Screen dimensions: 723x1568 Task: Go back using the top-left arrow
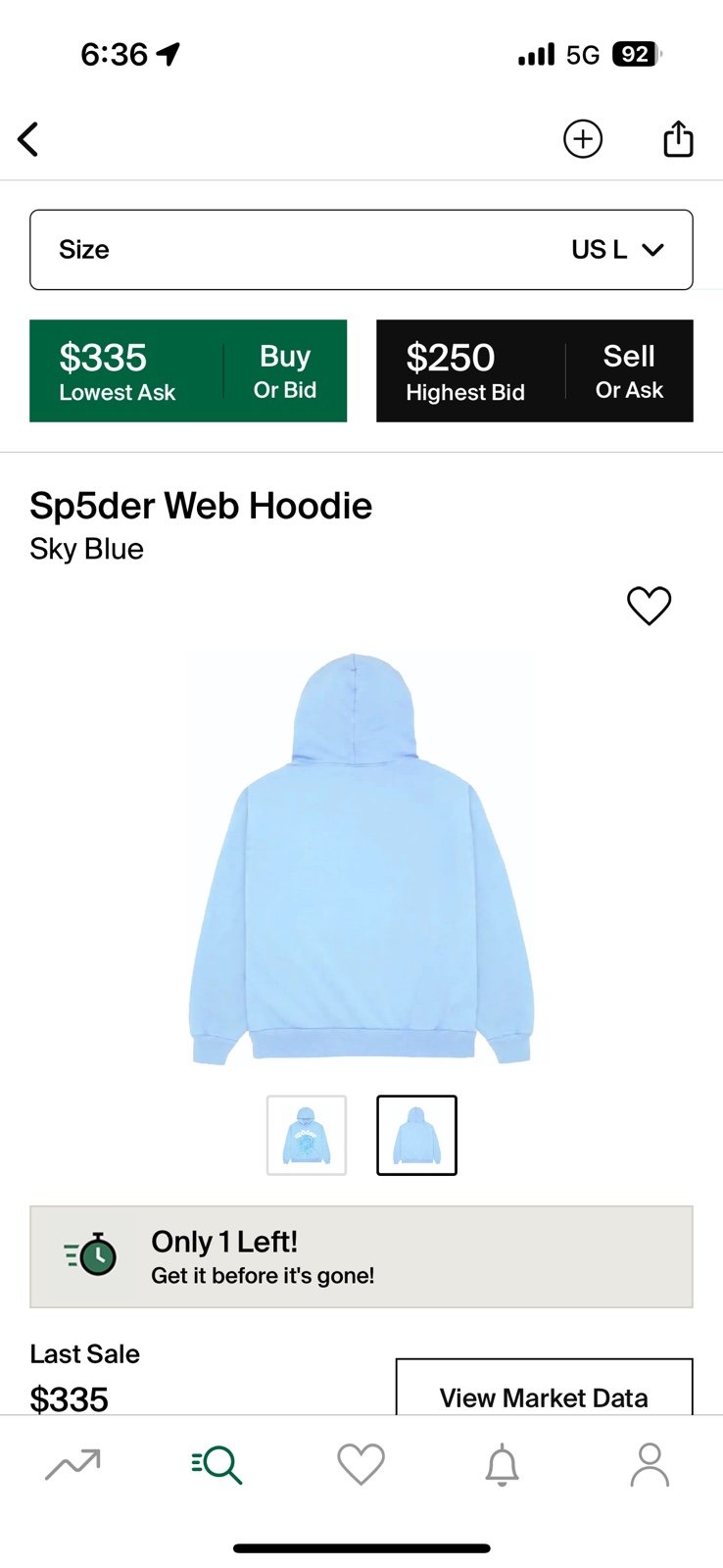pyautogui.click(x=28, y=139)
